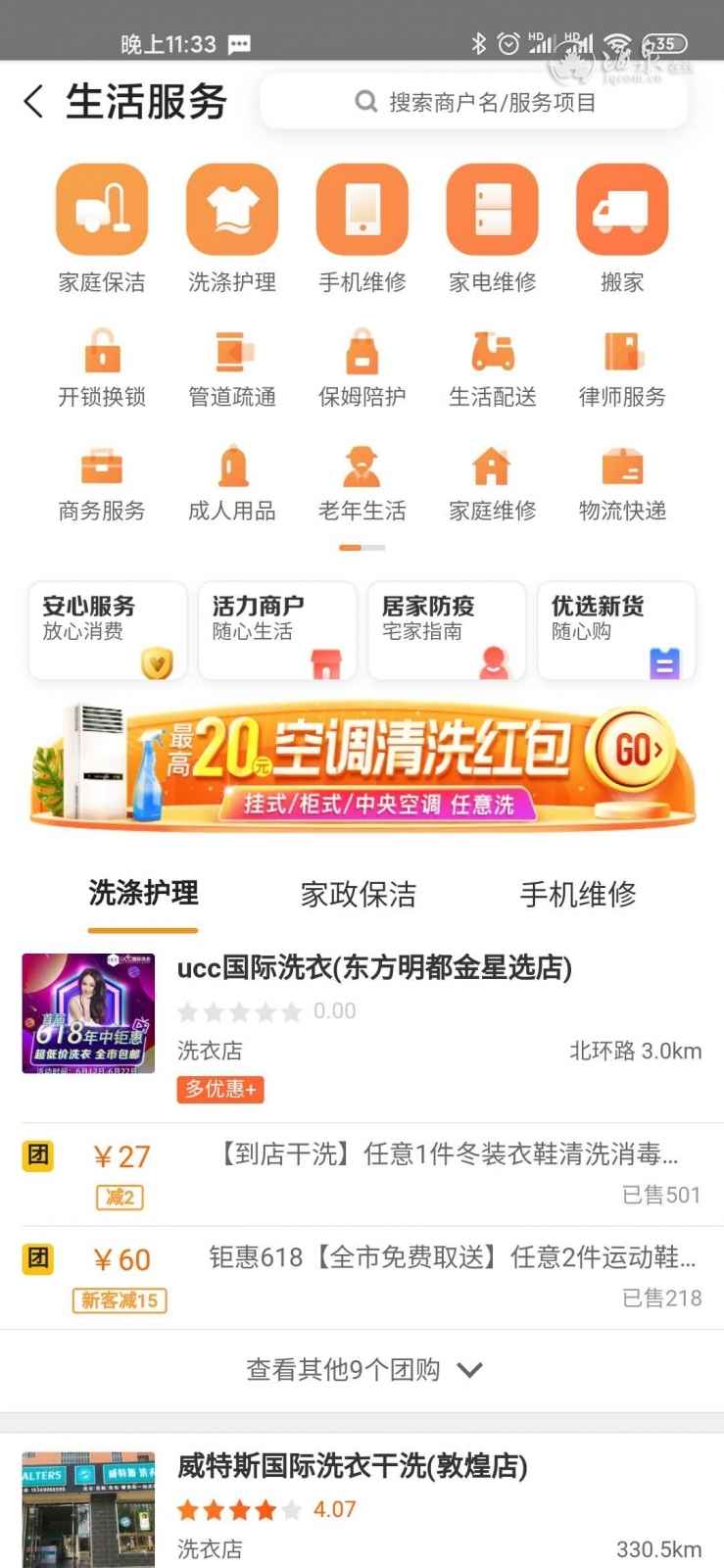The image size is (724, 1568).
Task: Open the 搜索商户名/服务项目 search box
Action: tap(474, 102)
